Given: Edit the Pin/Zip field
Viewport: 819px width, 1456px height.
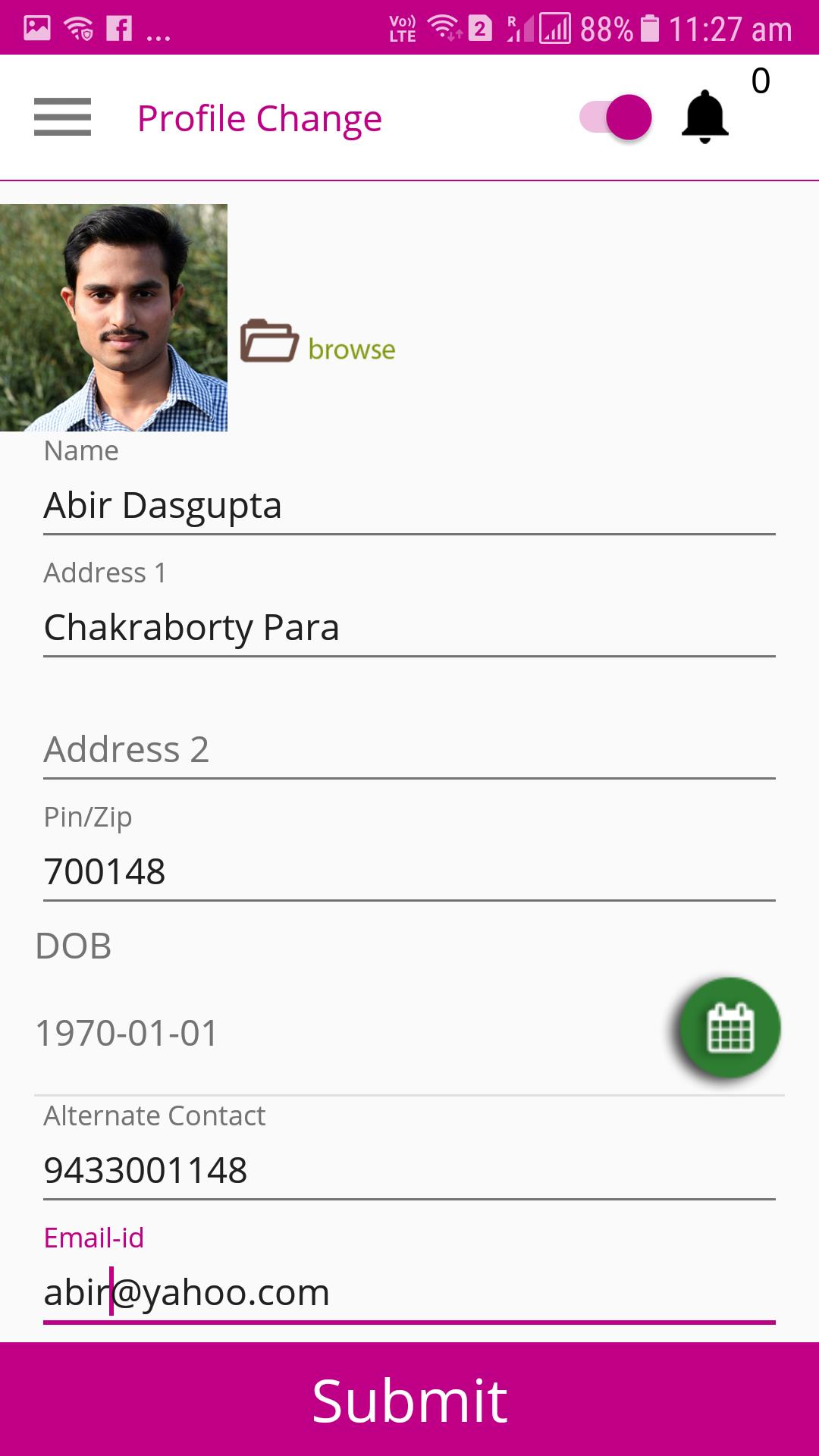Looking at the screenshot, I should 409,872.
